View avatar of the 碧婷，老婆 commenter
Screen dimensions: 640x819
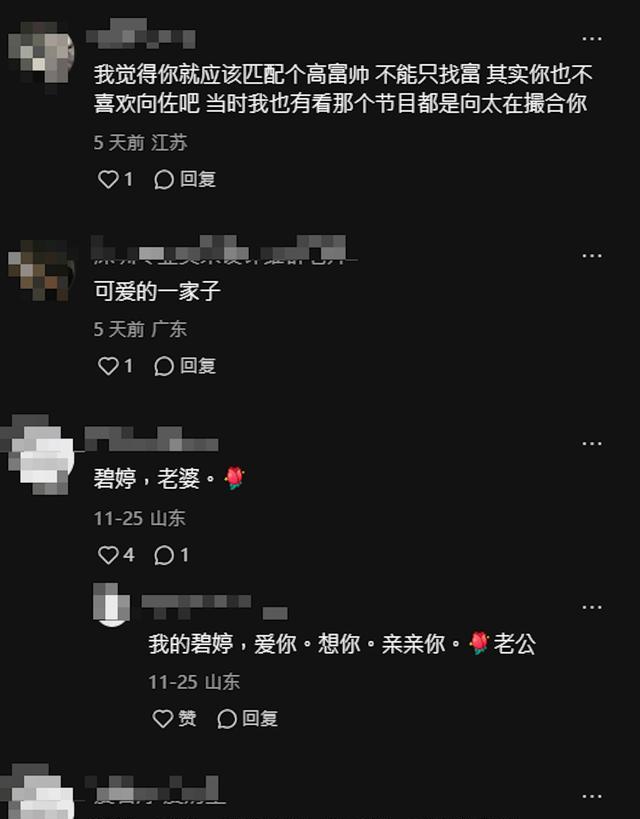[x=42, y=456]
